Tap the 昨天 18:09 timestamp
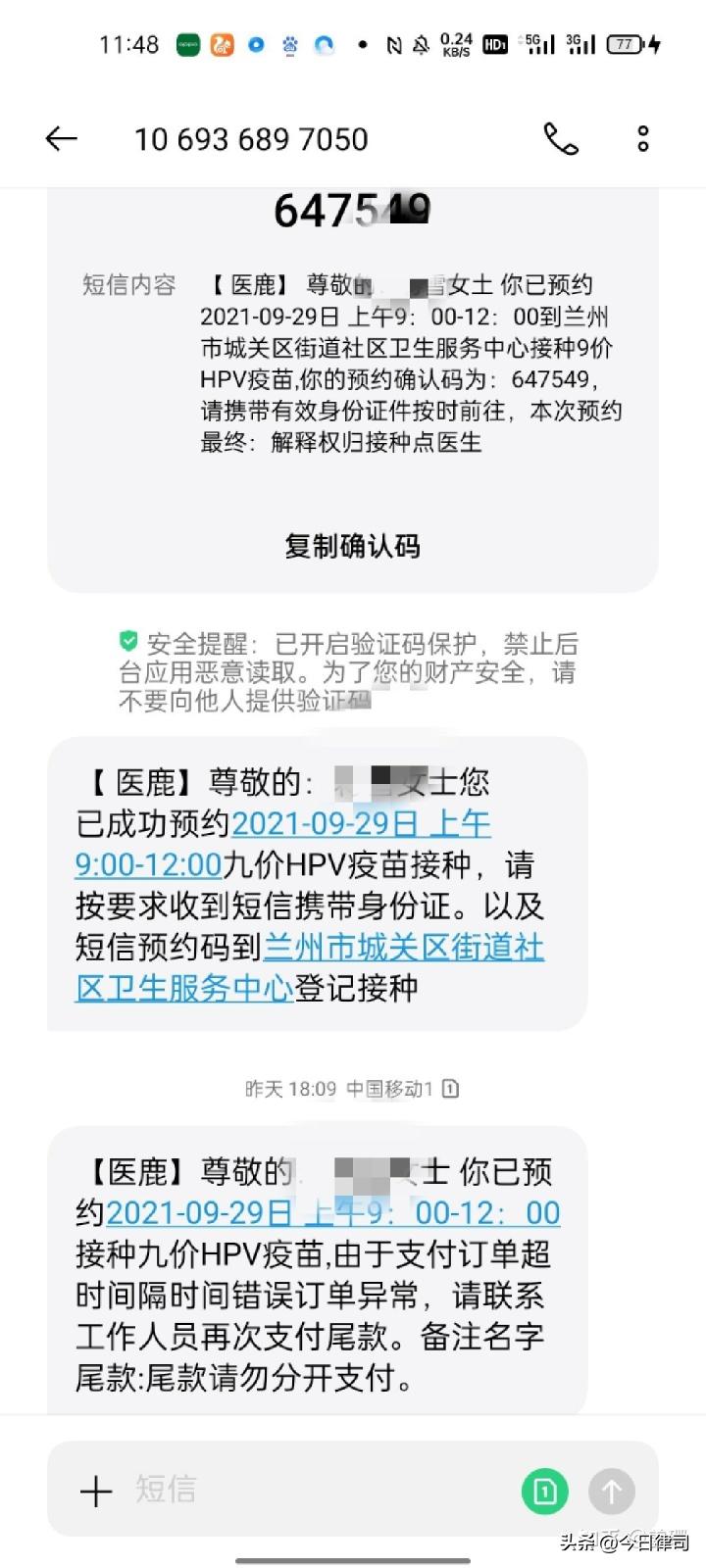This screenshot has width=706, height=1568. (x=291, y=1088)
